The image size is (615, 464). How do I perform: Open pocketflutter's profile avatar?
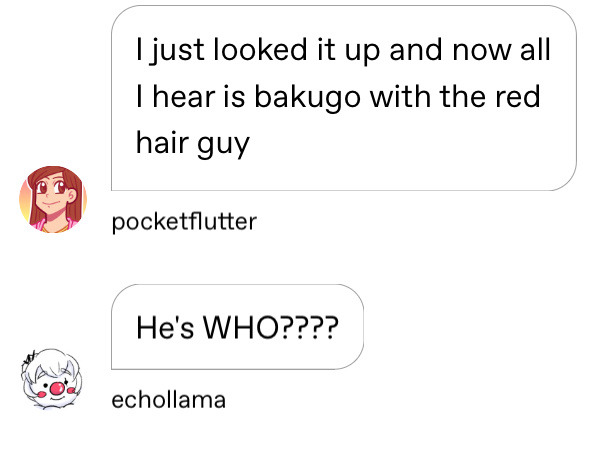click(x=52, y=199)
